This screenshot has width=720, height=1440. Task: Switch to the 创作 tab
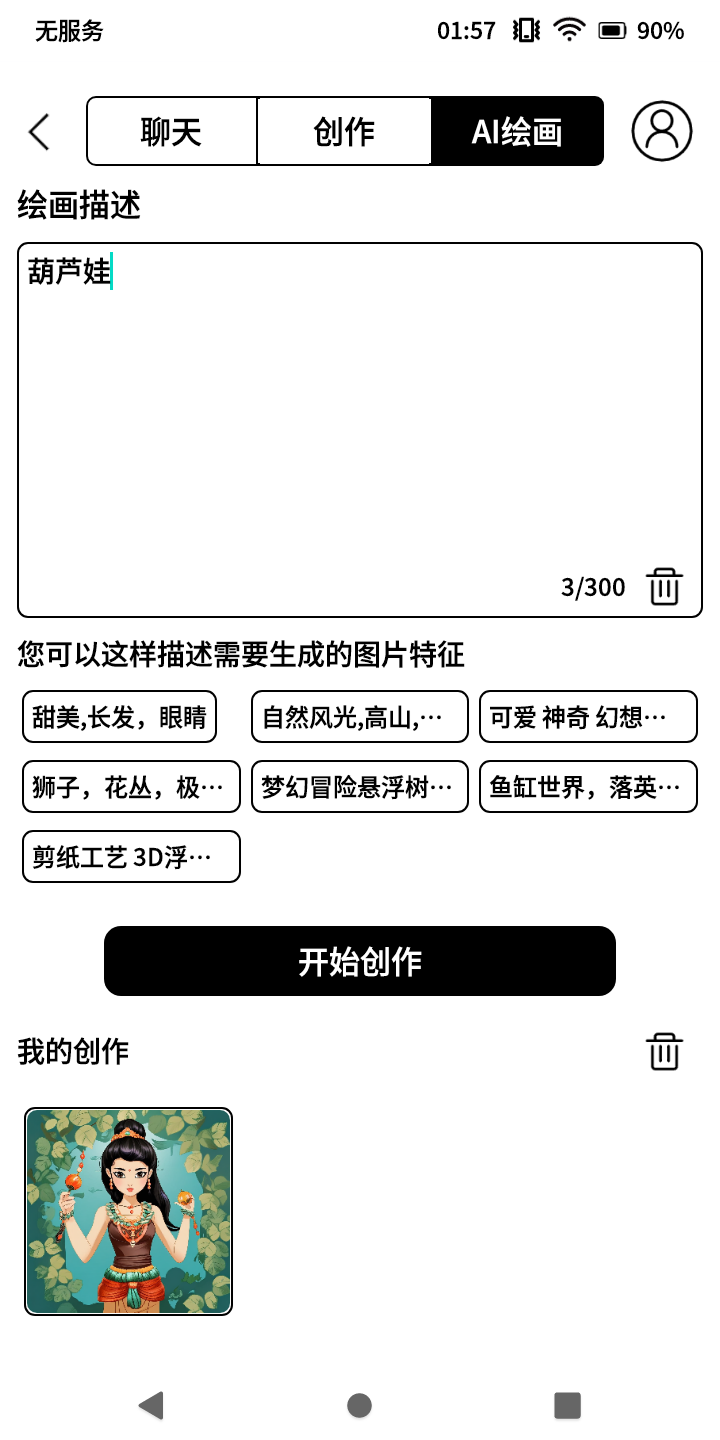(344, 131)
